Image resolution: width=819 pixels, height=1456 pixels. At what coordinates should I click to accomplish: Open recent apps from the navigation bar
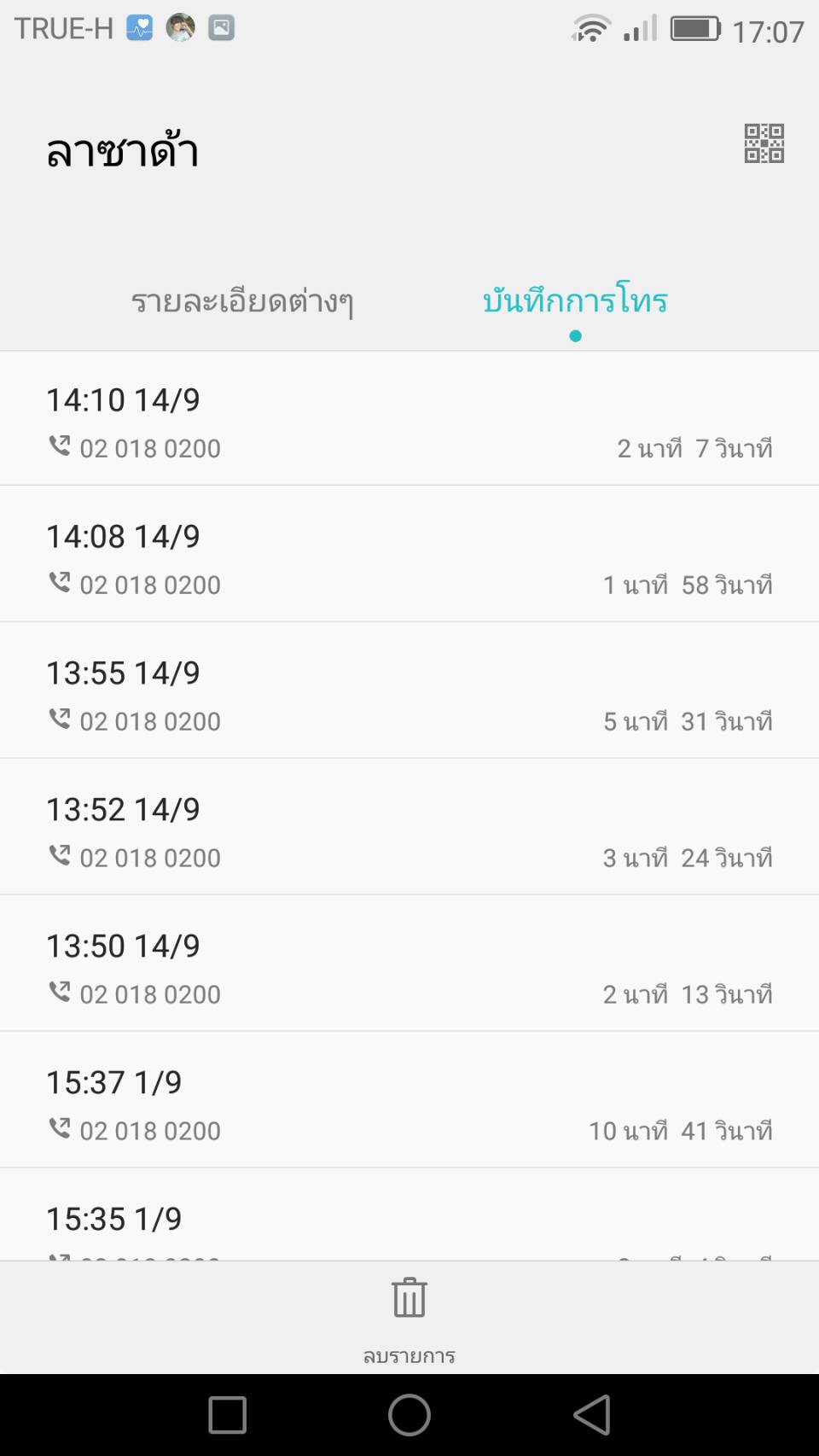pyautogui.click(x=228, y=1415)
